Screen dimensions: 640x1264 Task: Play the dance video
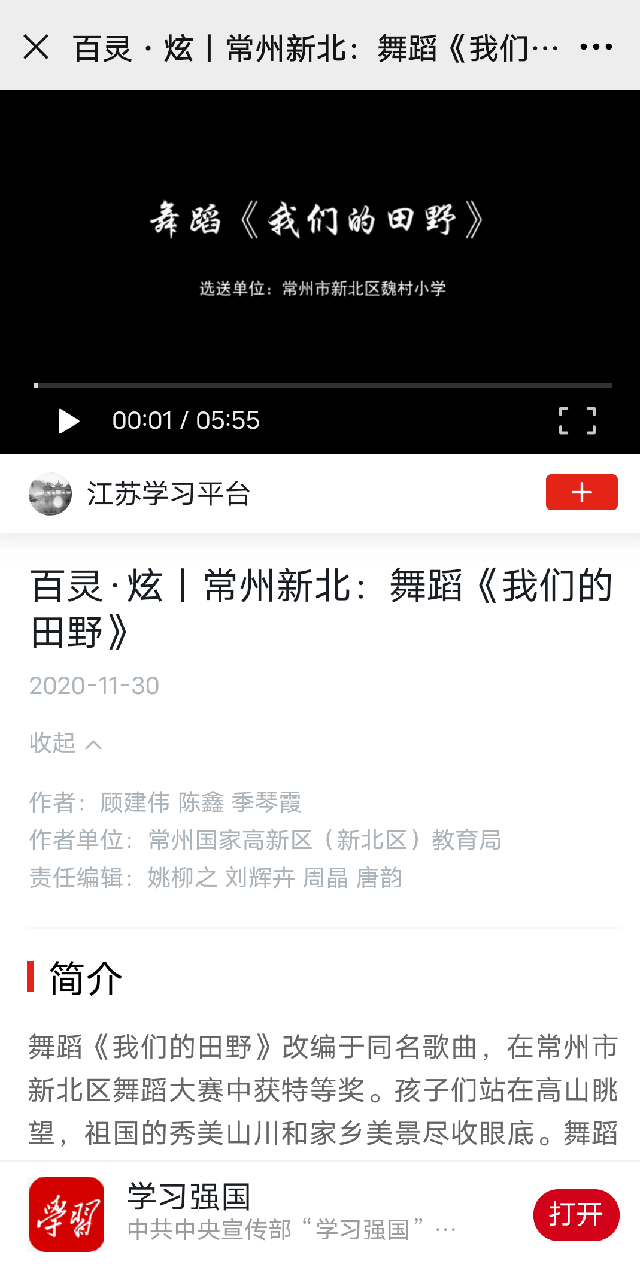[68, 421]
